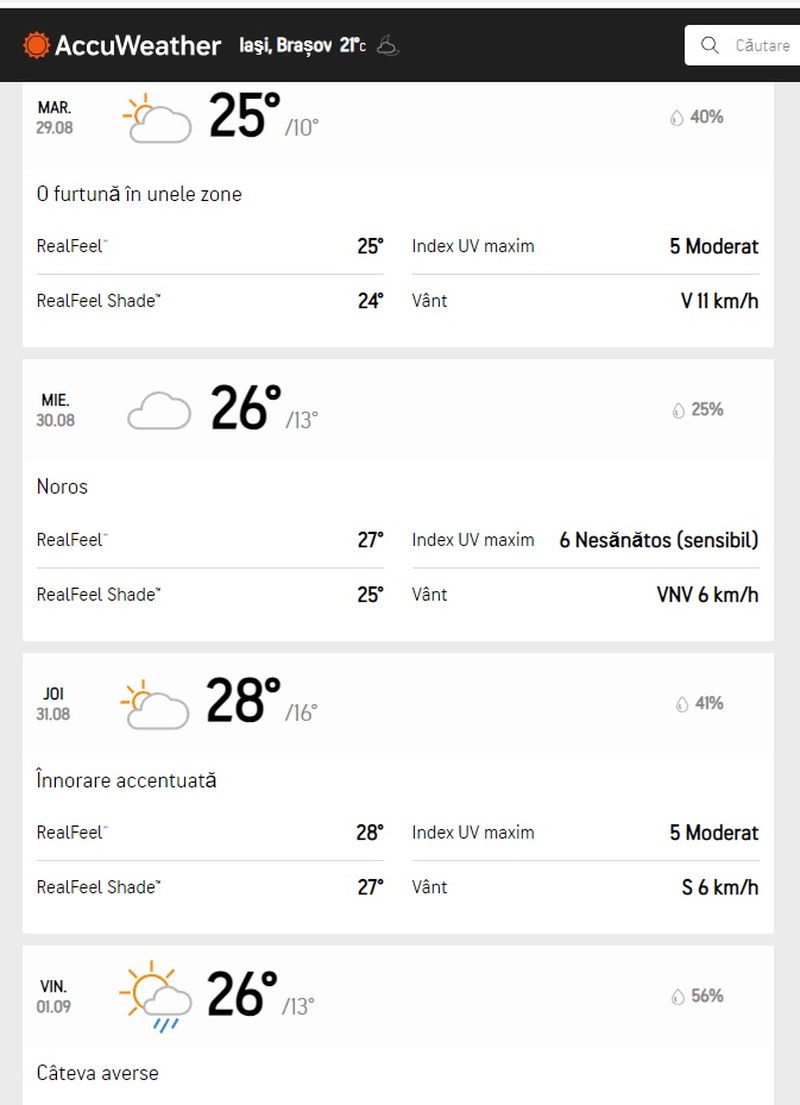Tap the Iași, Brașov location header

click(286, 45)
